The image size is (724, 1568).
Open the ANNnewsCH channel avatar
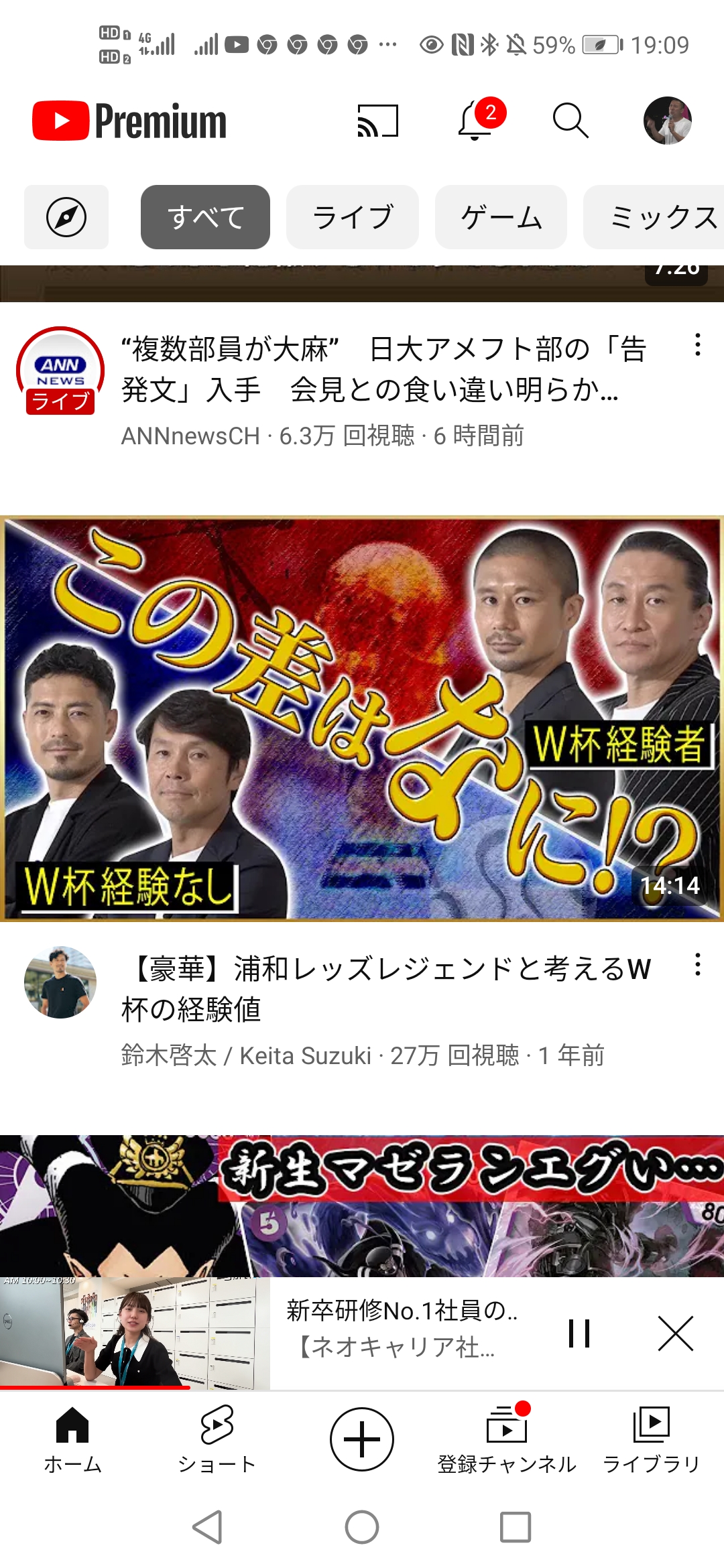[60, 371]
